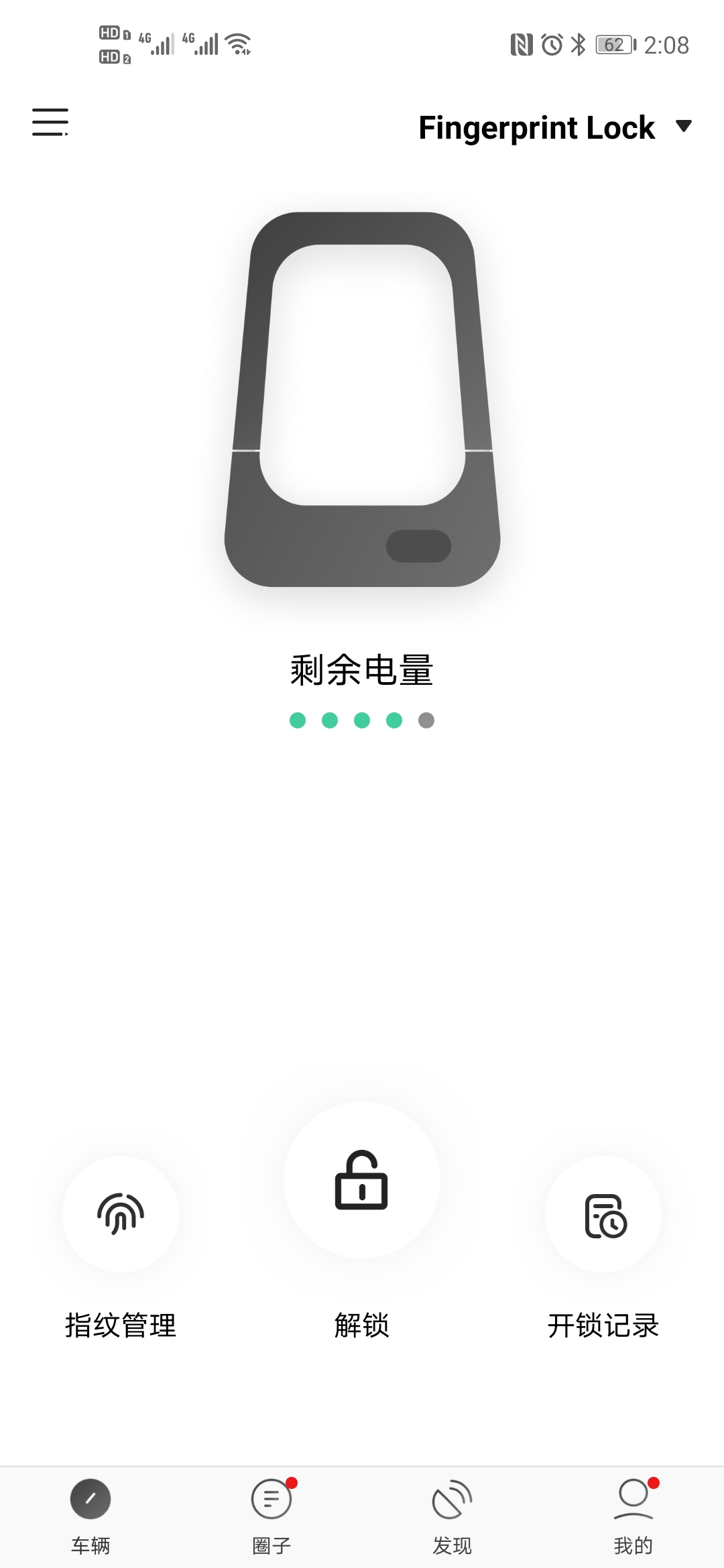Tap the 剩余电量 remaining battery text
Image resolution: width=724 pixels, height=1568 pixels.
click(362, 668)
